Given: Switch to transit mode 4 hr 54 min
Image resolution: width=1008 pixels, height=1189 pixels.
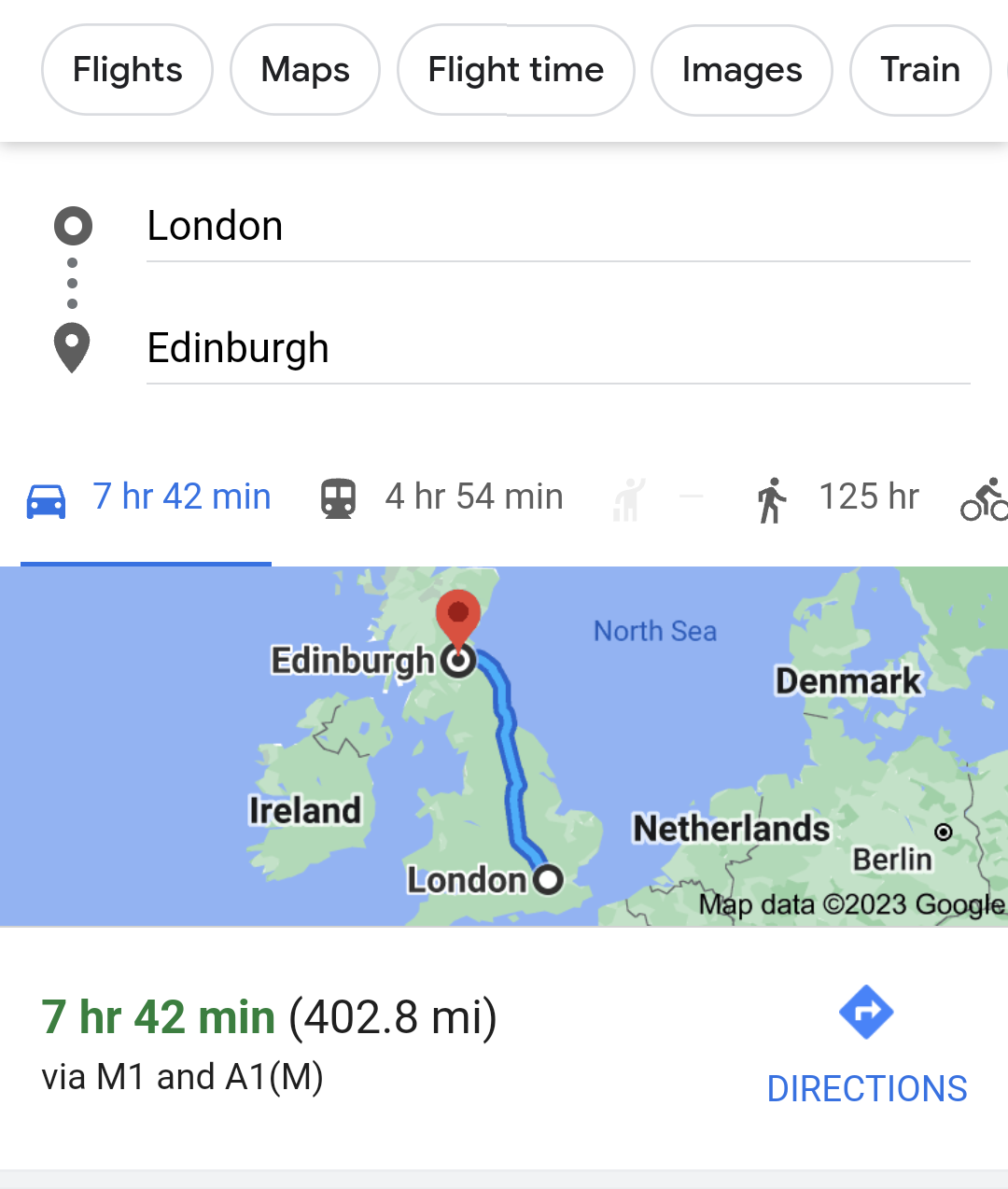Looking at the screenshot, I should (442, 497).
